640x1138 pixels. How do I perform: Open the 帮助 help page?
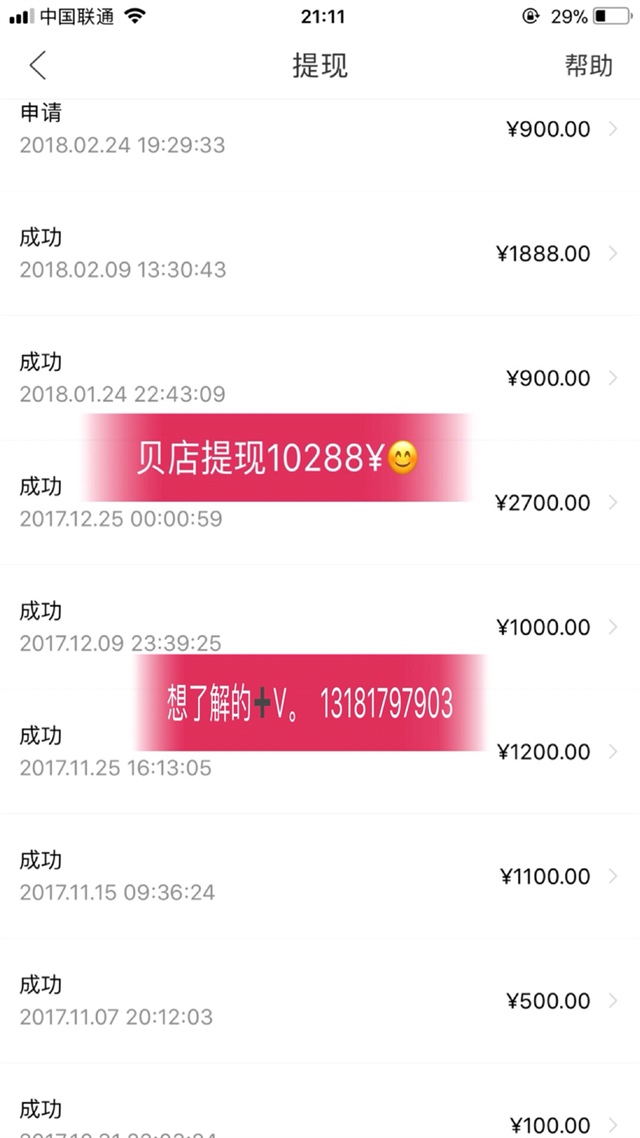click(588, 66)
